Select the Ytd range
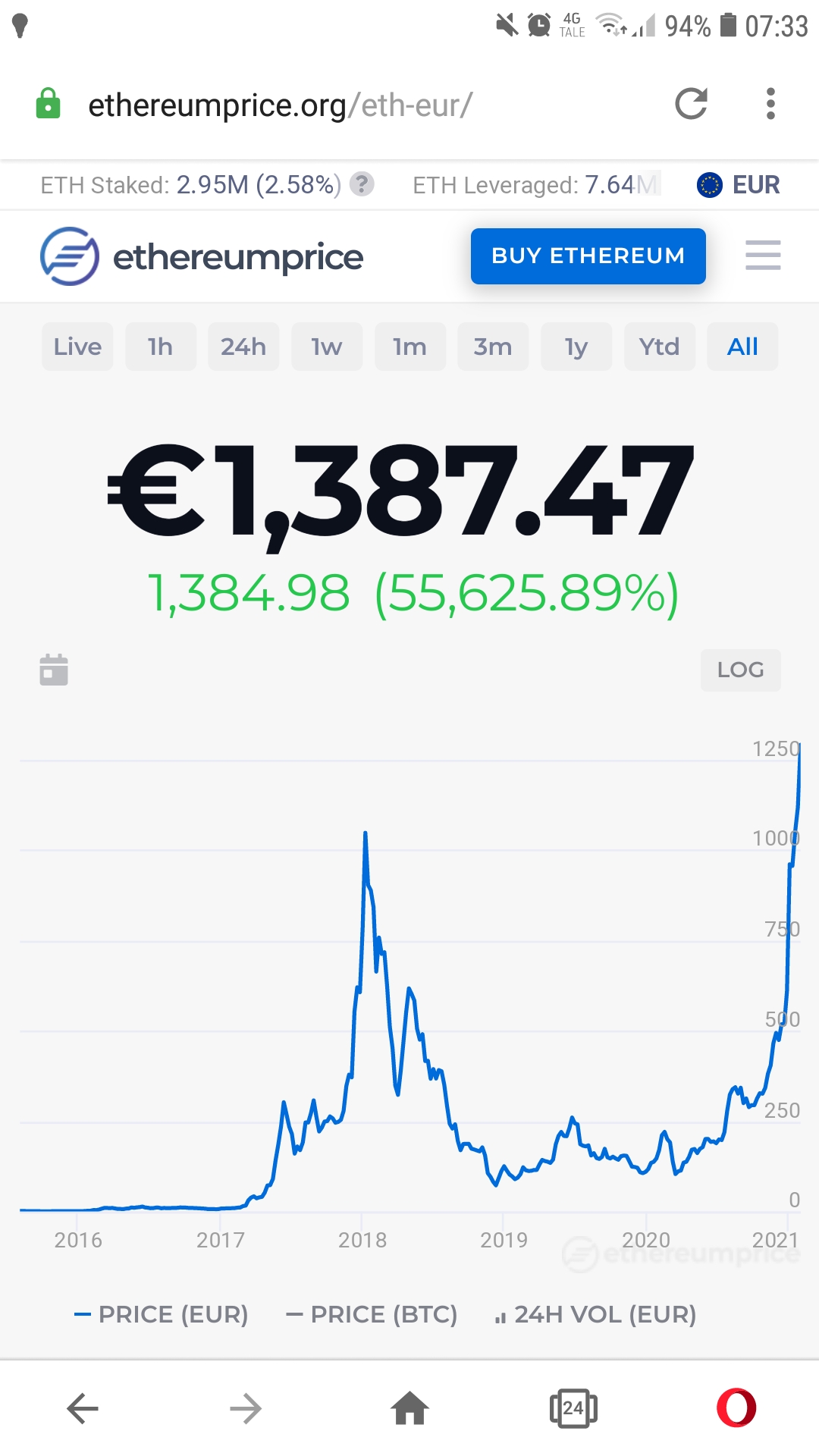The width and height of the screenshot is (819, 1456). click(660, 347)
